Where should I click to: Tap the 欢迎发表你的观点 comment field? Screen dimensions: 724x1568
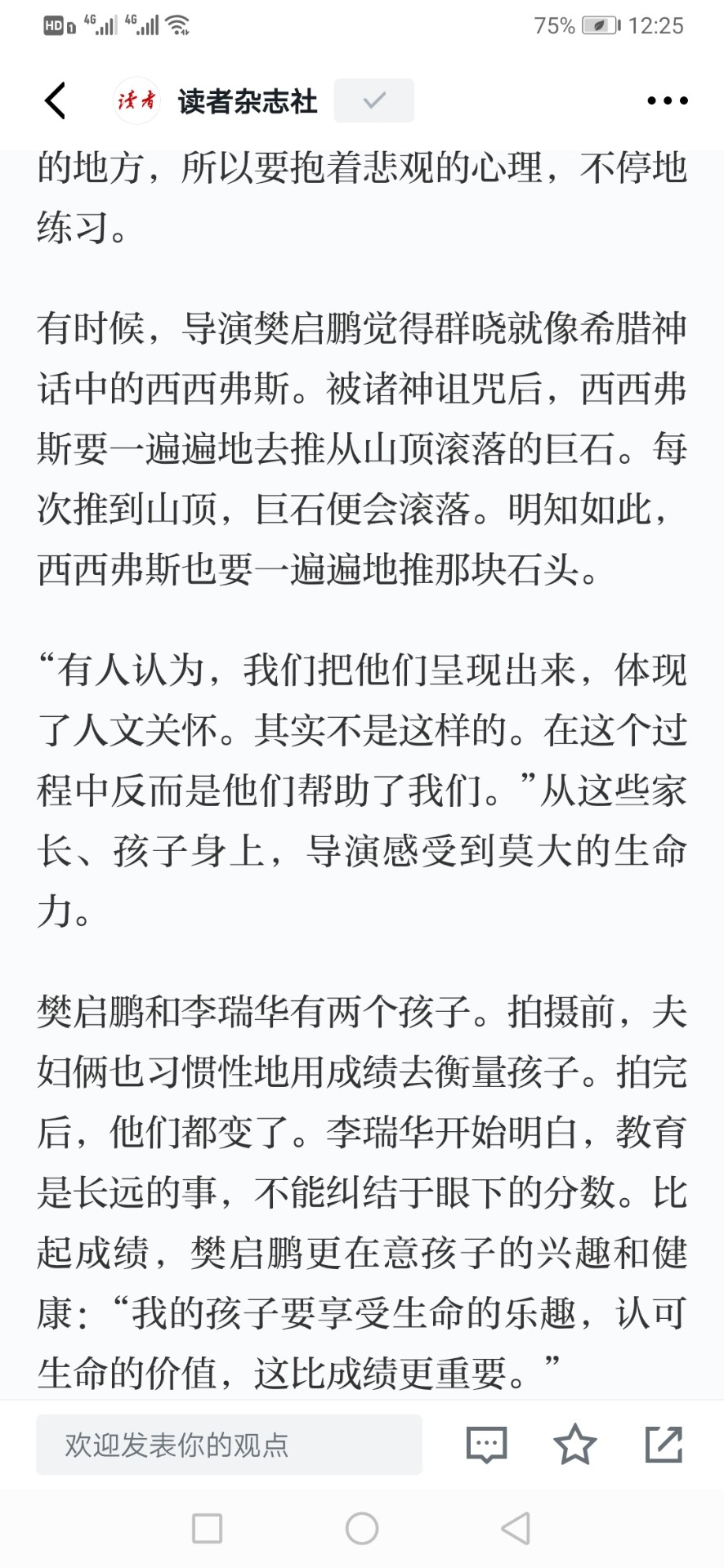click(x=229, y=1444)
